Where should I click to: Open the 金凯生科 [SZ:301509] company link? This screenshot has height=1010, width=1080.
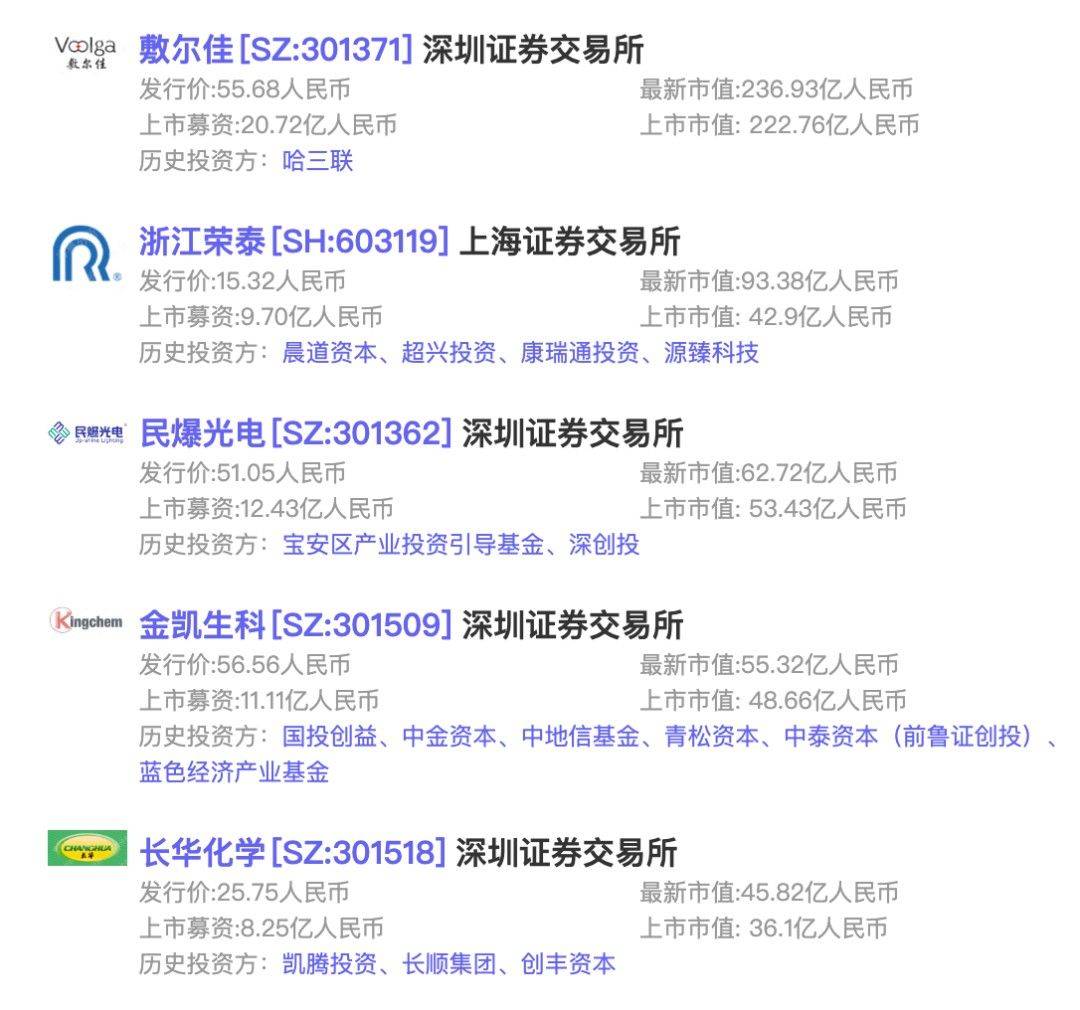[x=295, y=625]
